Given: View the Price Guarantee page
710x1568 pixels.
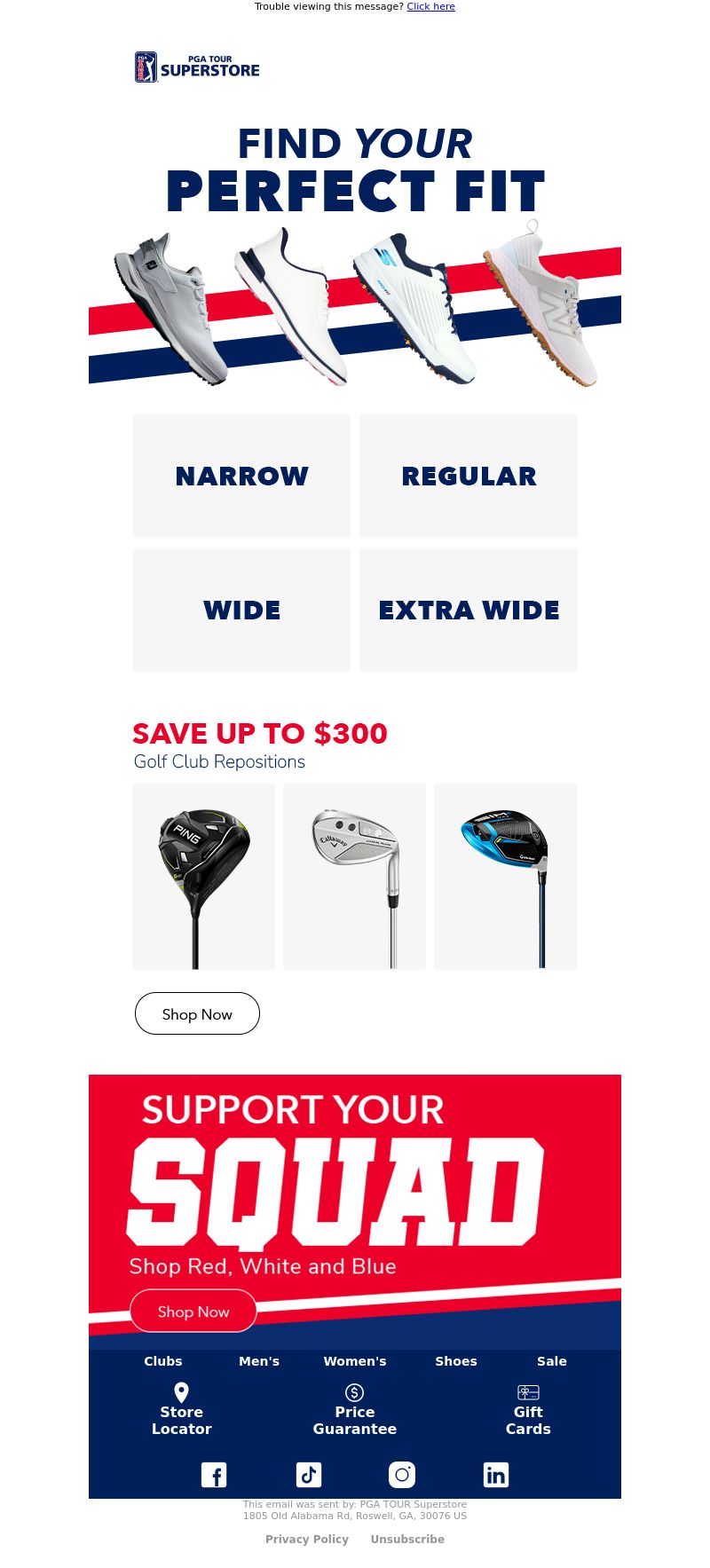Looking at the screenshot, I should point(355,1410).
